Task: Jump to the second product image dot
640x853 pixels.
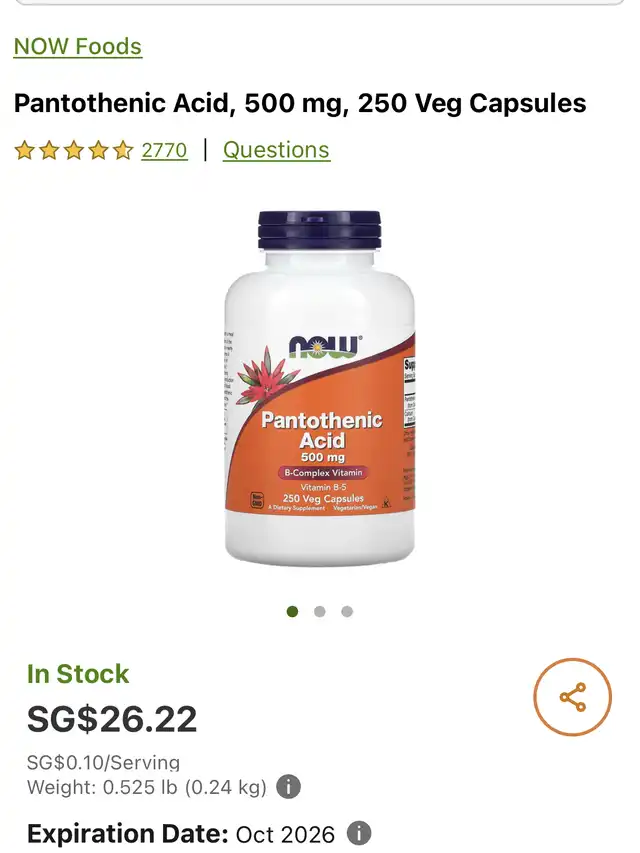Action: point(319,611)
